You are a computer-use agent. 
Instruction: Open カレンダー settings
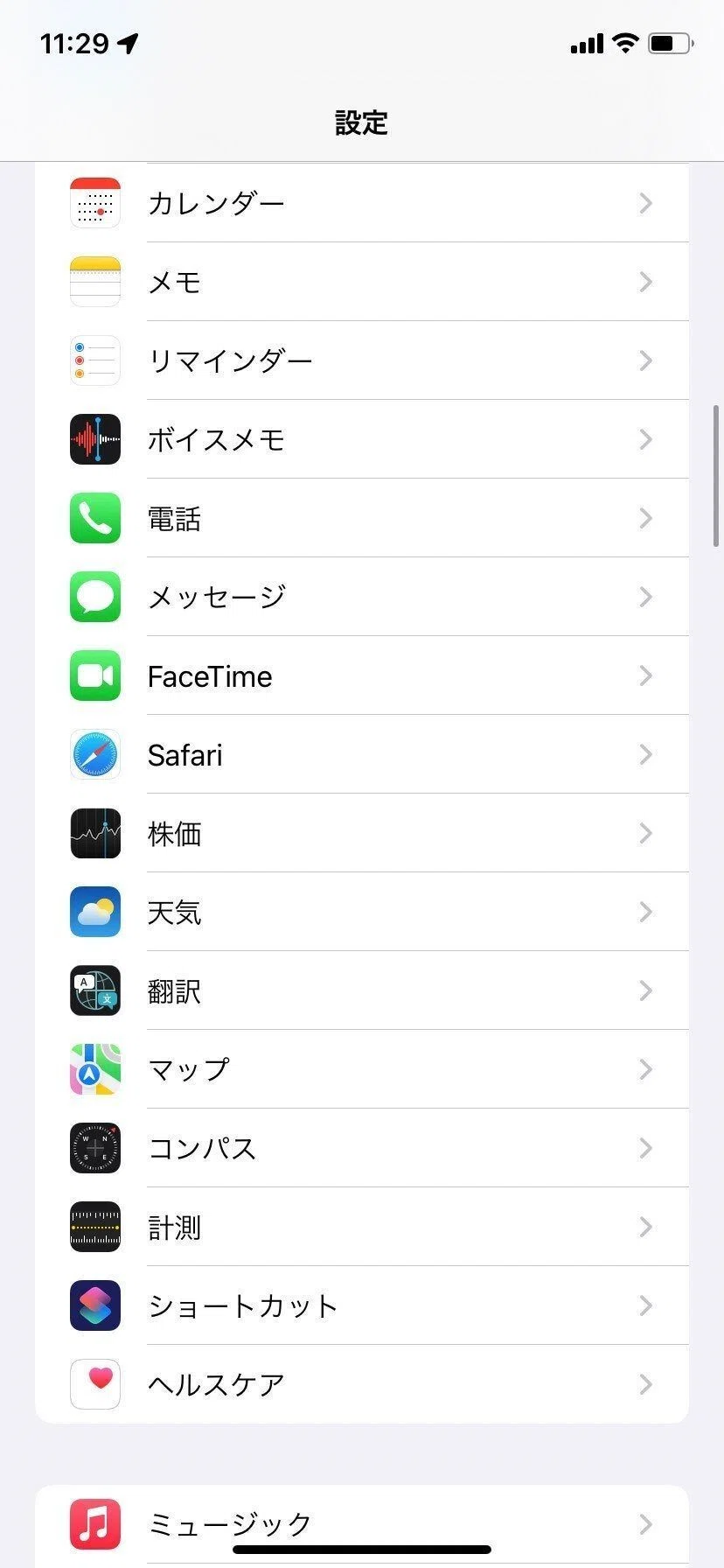click(x=362, y=203)
